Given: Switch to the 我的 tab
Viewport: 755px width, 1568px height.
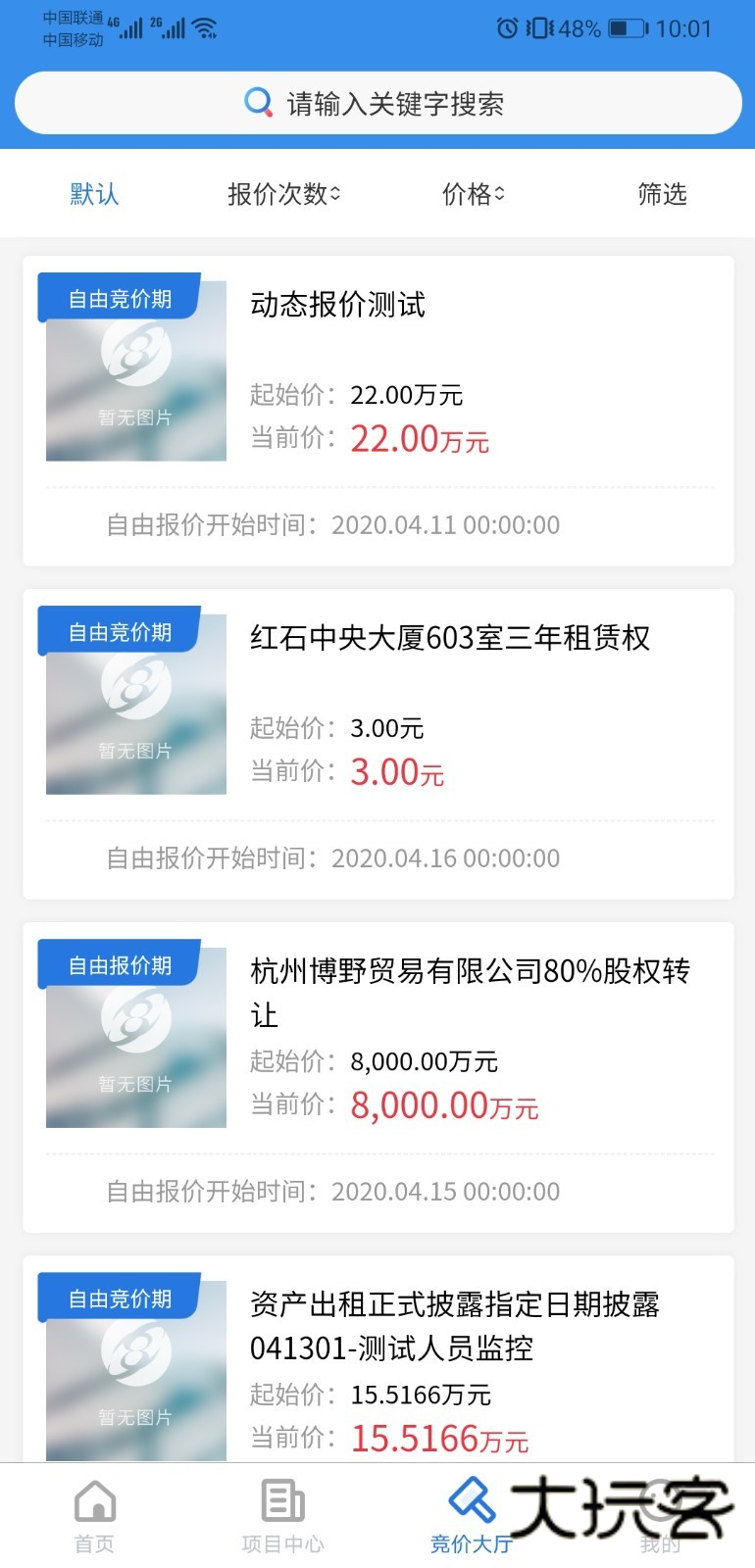Looking at the screenshot, I should point(660,1516).
